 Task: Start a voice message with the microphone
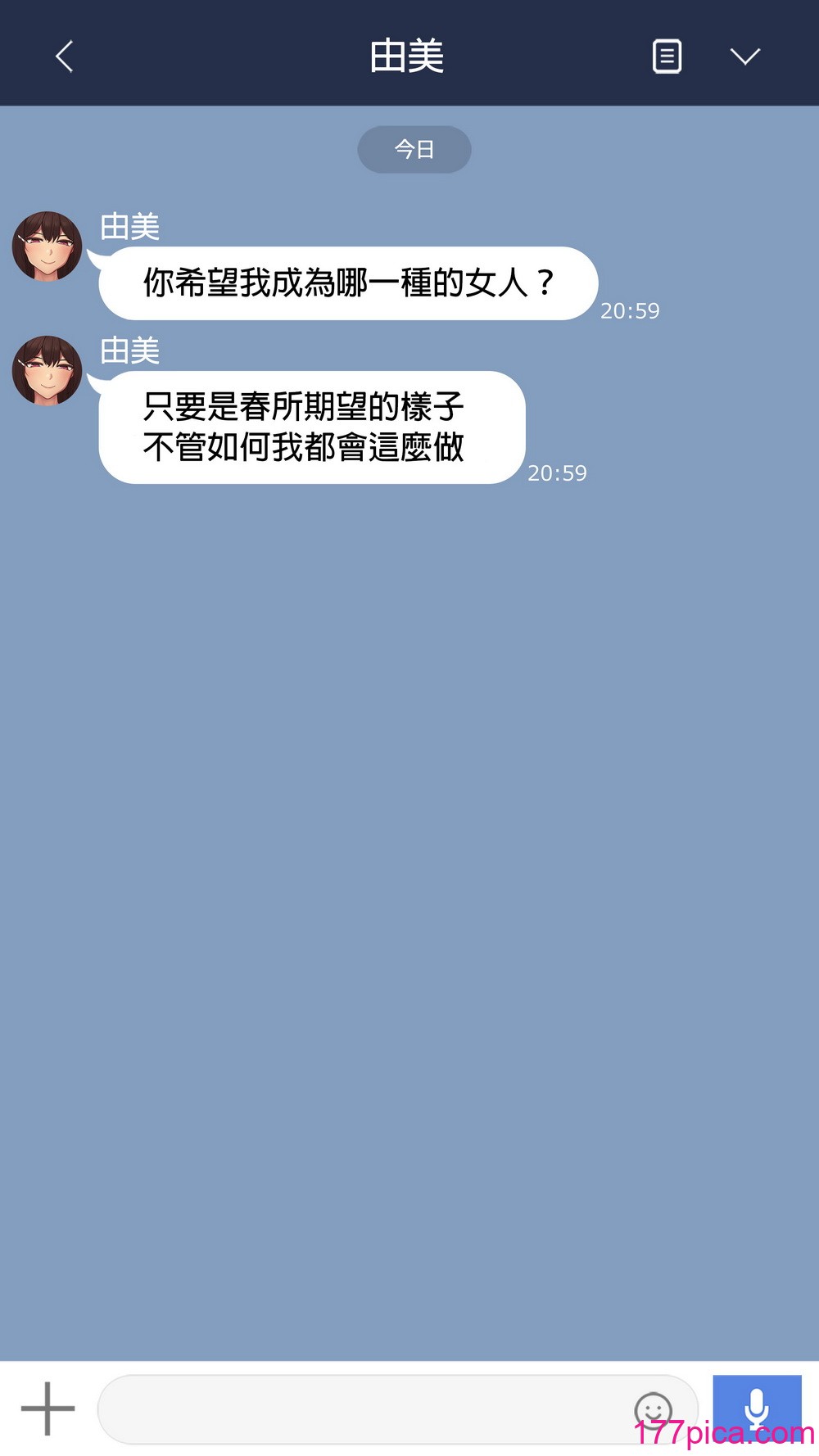757,1409
